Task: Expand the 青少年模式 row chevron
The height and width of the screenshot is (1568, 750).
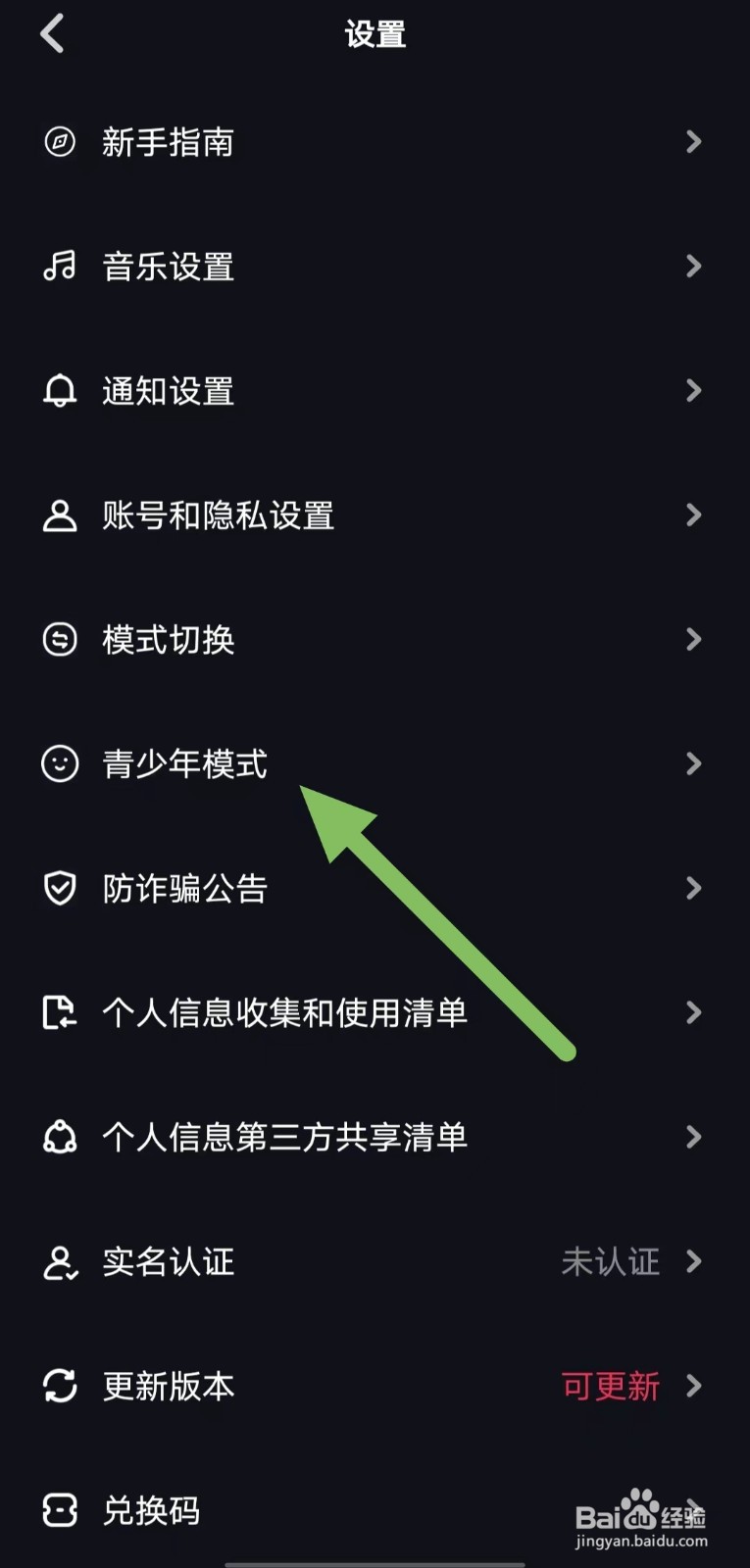Action: (694, 764)
